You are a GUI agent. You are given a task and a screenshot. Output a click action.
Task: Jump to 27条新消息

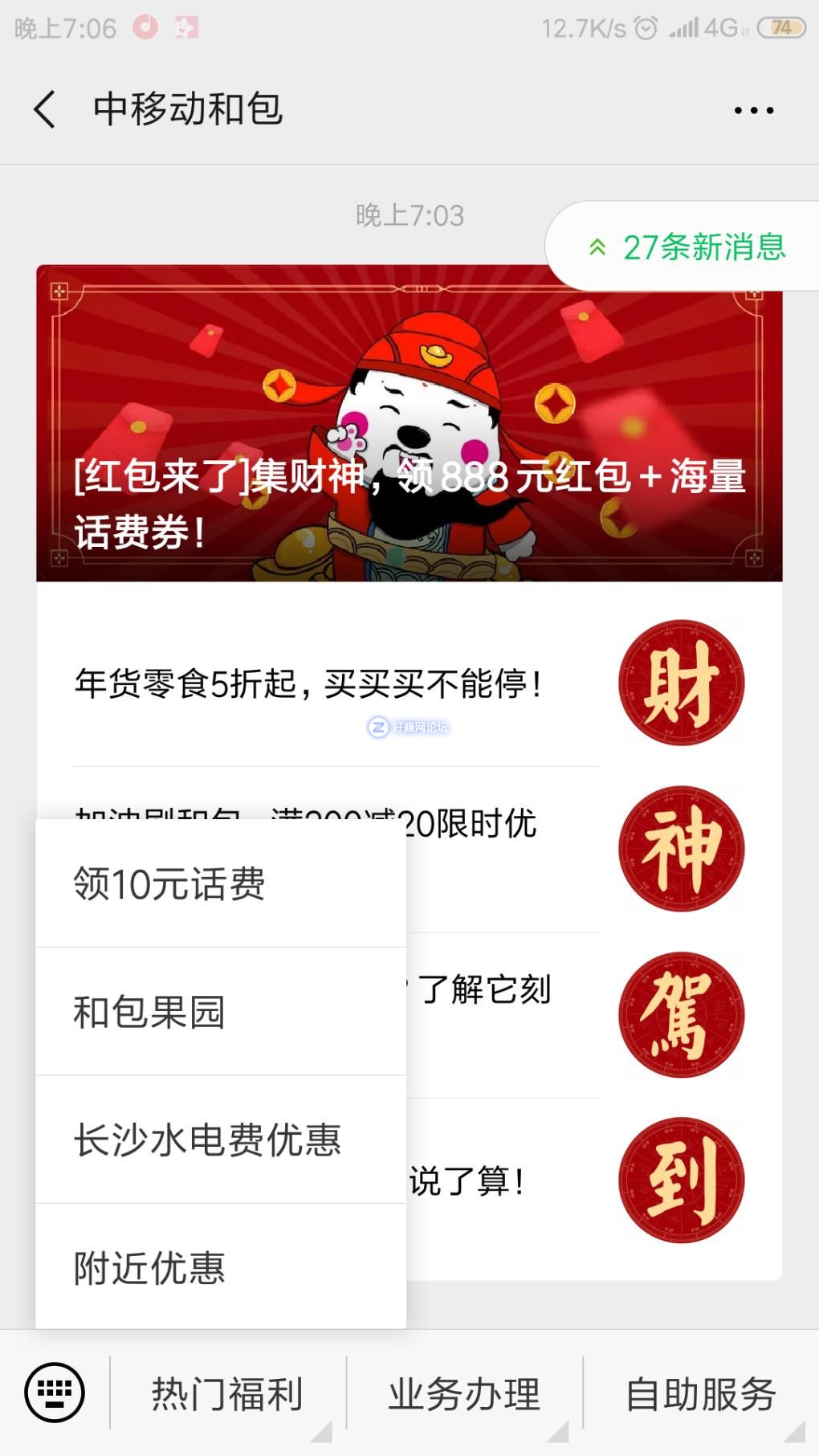[687, 247]
